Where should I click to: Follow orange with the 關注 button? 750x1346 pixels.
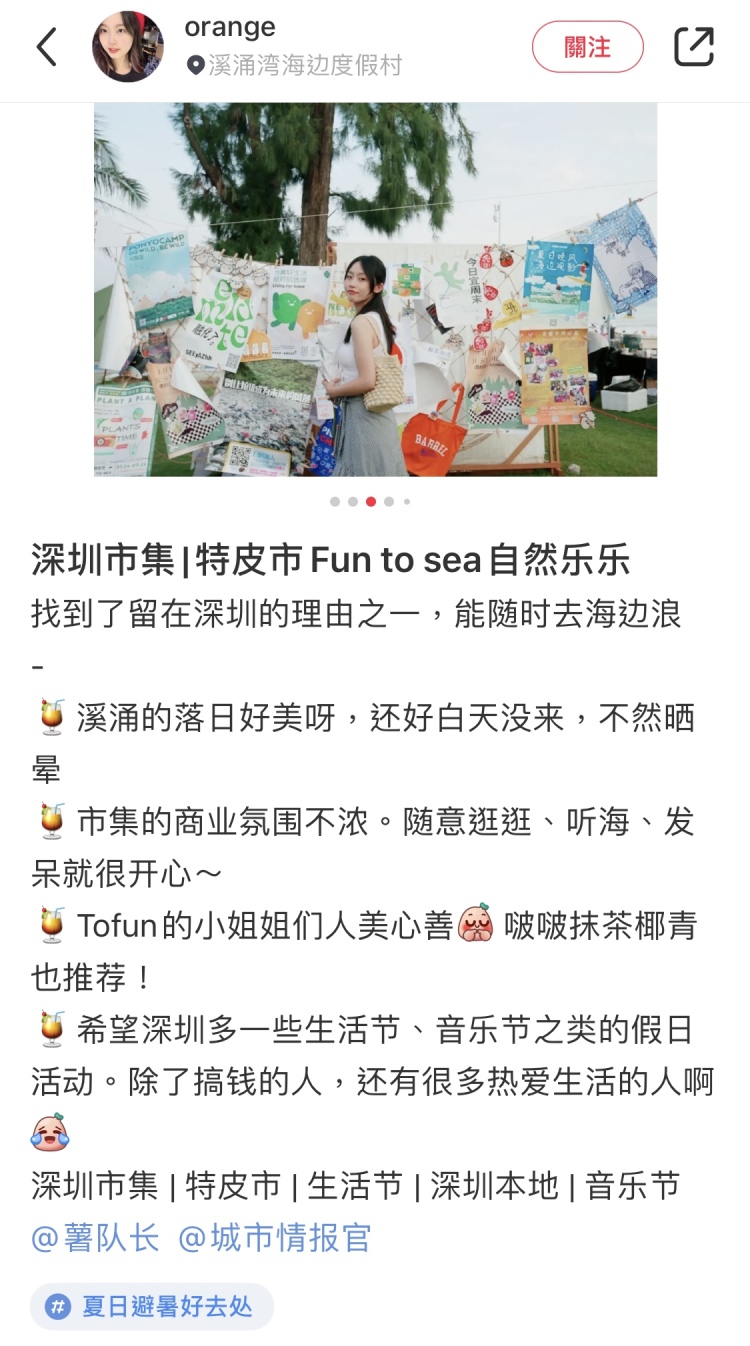coord(587,47)
